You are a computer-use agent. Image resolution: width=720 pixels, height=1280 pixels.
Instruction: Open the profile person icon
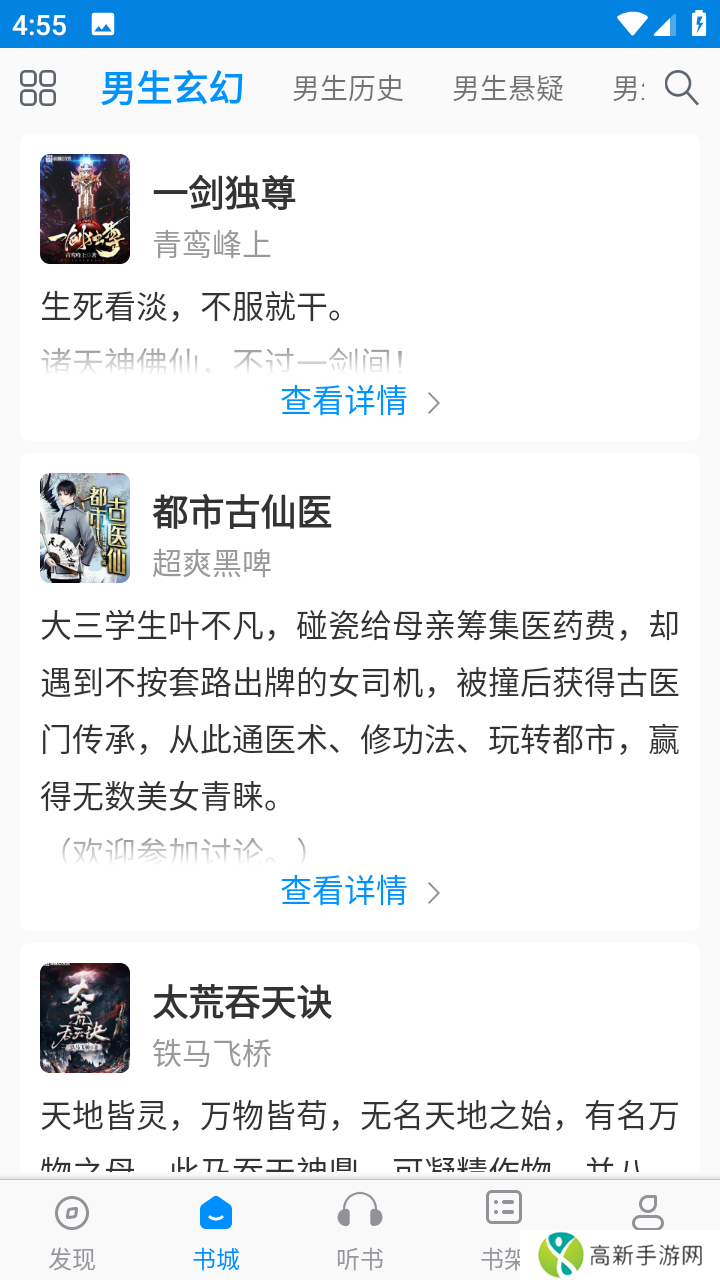(647, 1212)
